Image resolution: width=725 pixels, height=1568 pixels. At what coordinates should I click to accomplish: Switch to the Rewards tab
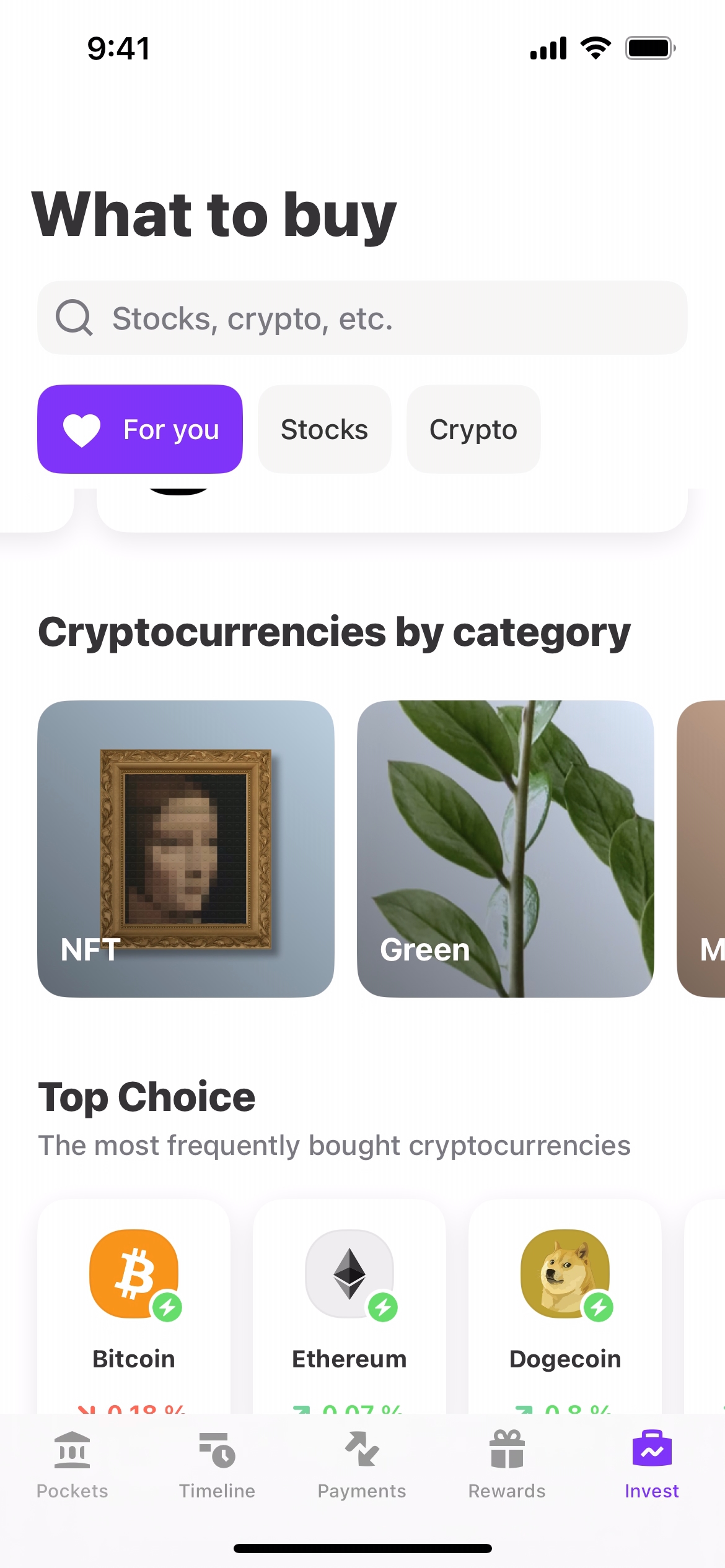507,1465
